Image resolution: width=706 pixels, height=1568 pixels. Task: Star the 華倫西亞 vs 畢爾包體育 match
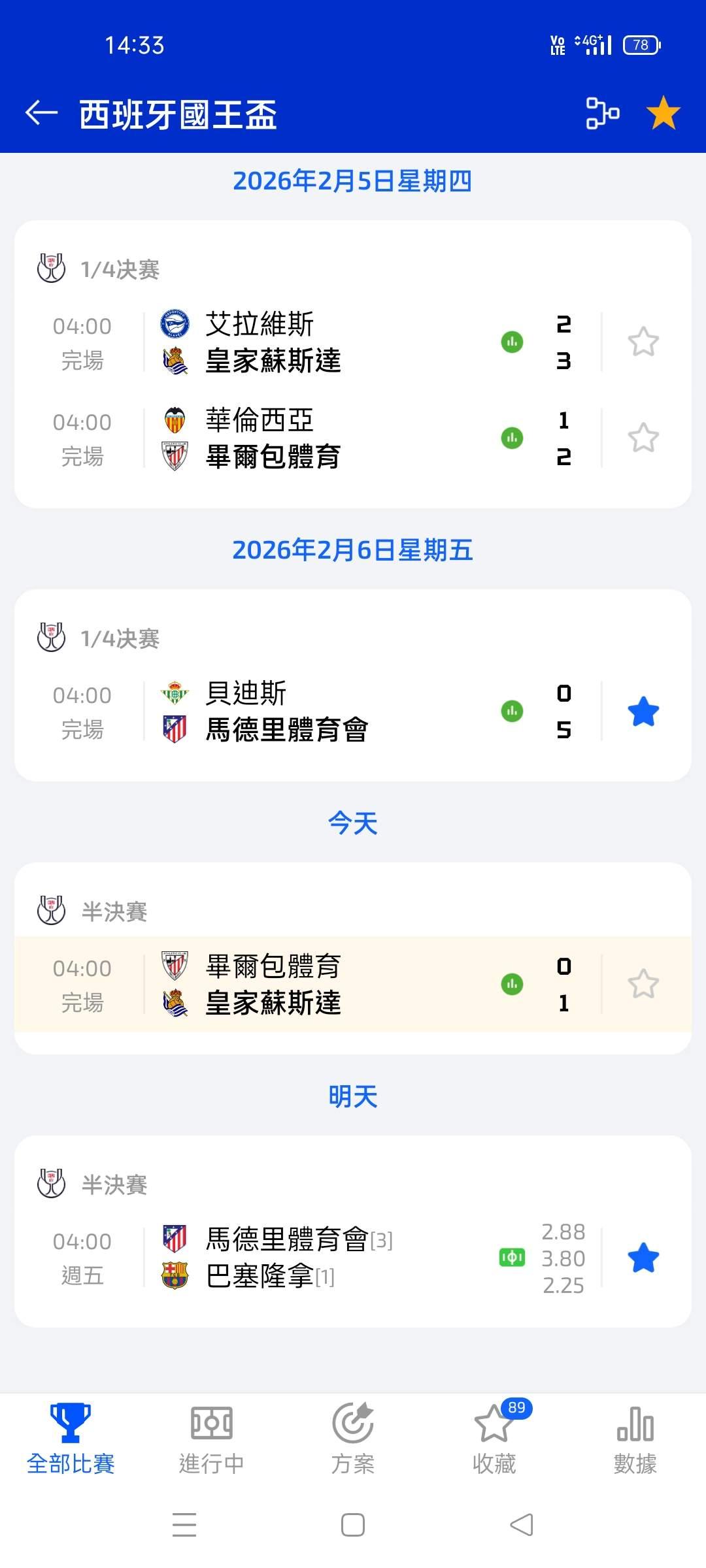(643, 438)
